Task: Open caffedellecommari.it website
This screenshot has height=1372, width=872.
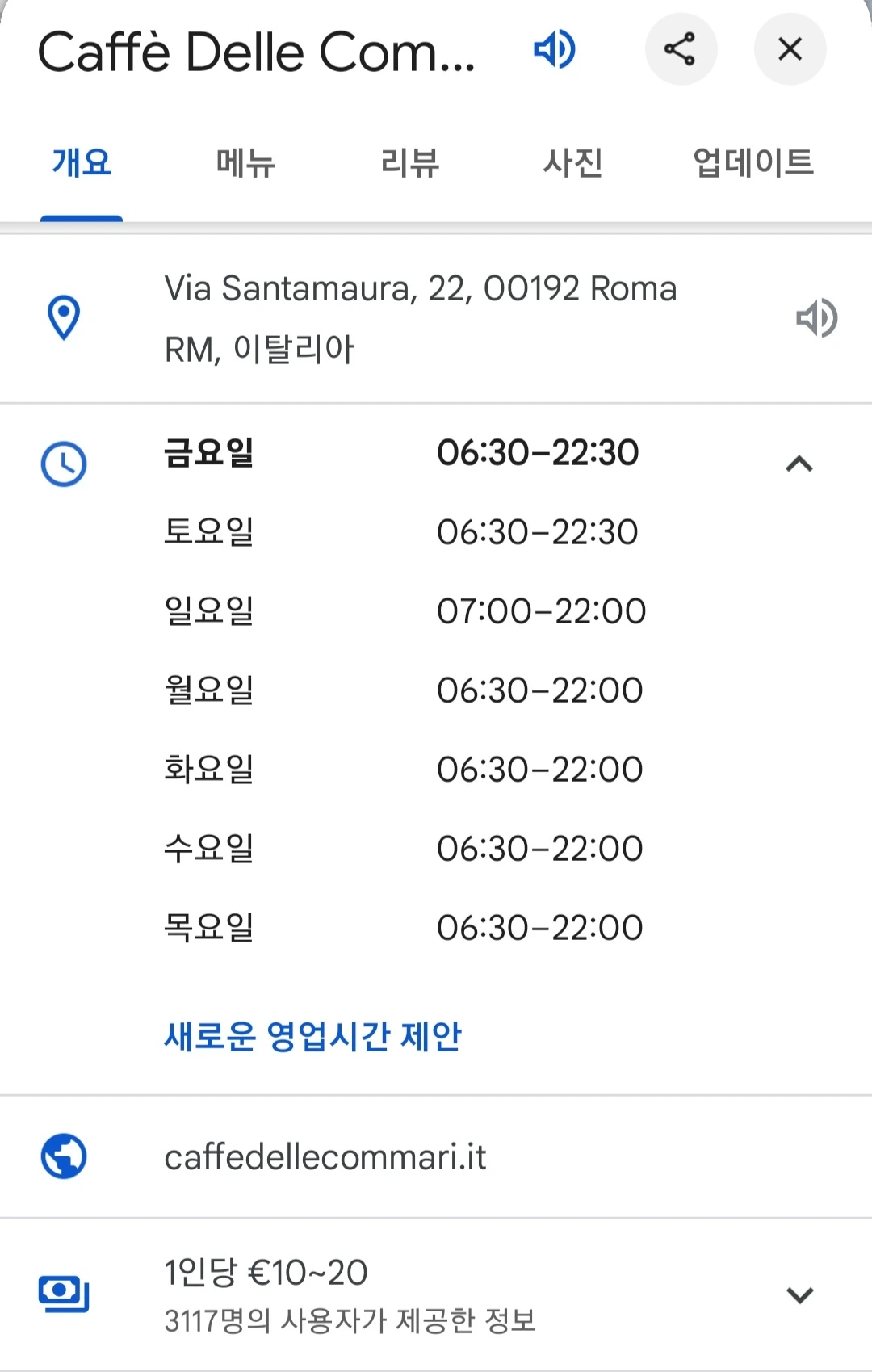Action: click(325, 1157)
